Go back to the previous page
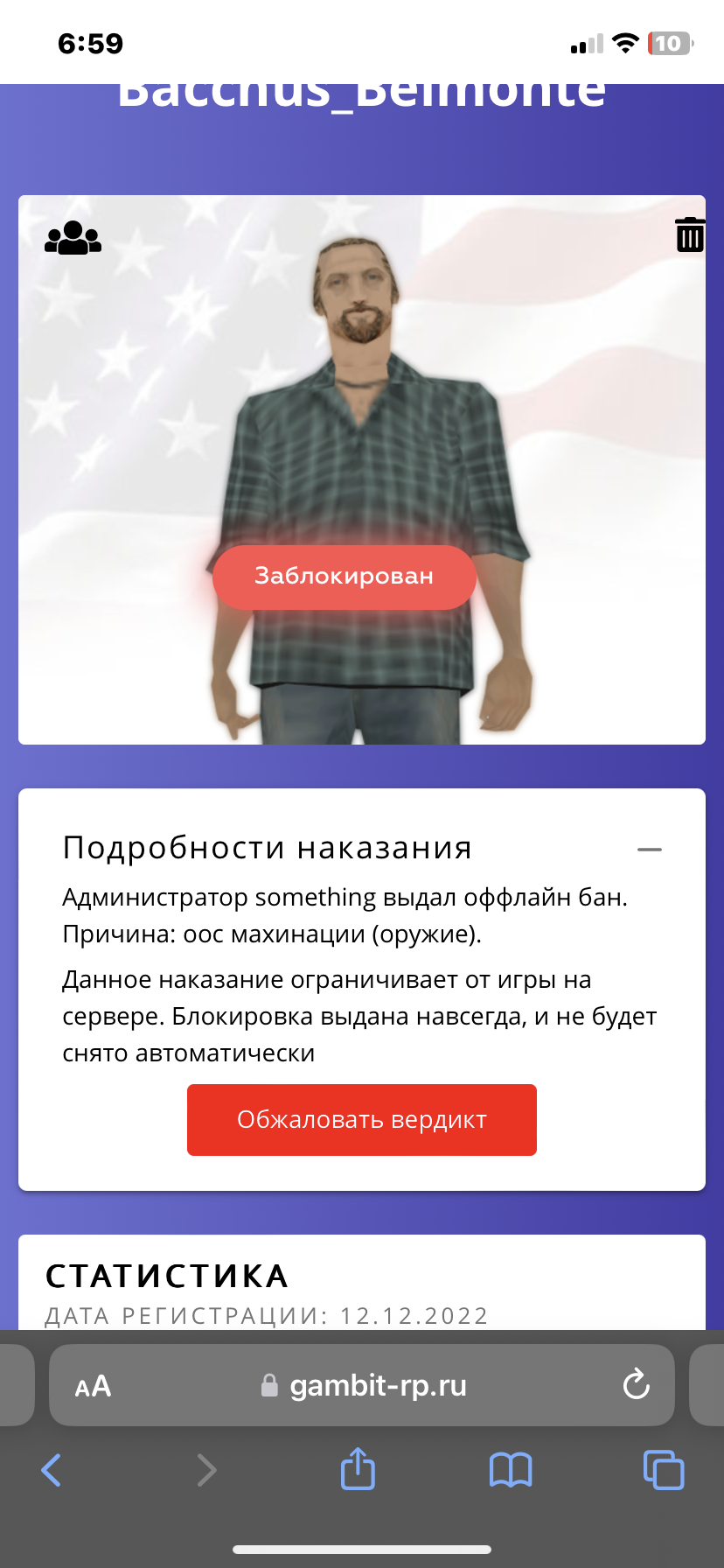Image resolution: width=724 pixels, height=1568 pixels. pos(52,1470)
